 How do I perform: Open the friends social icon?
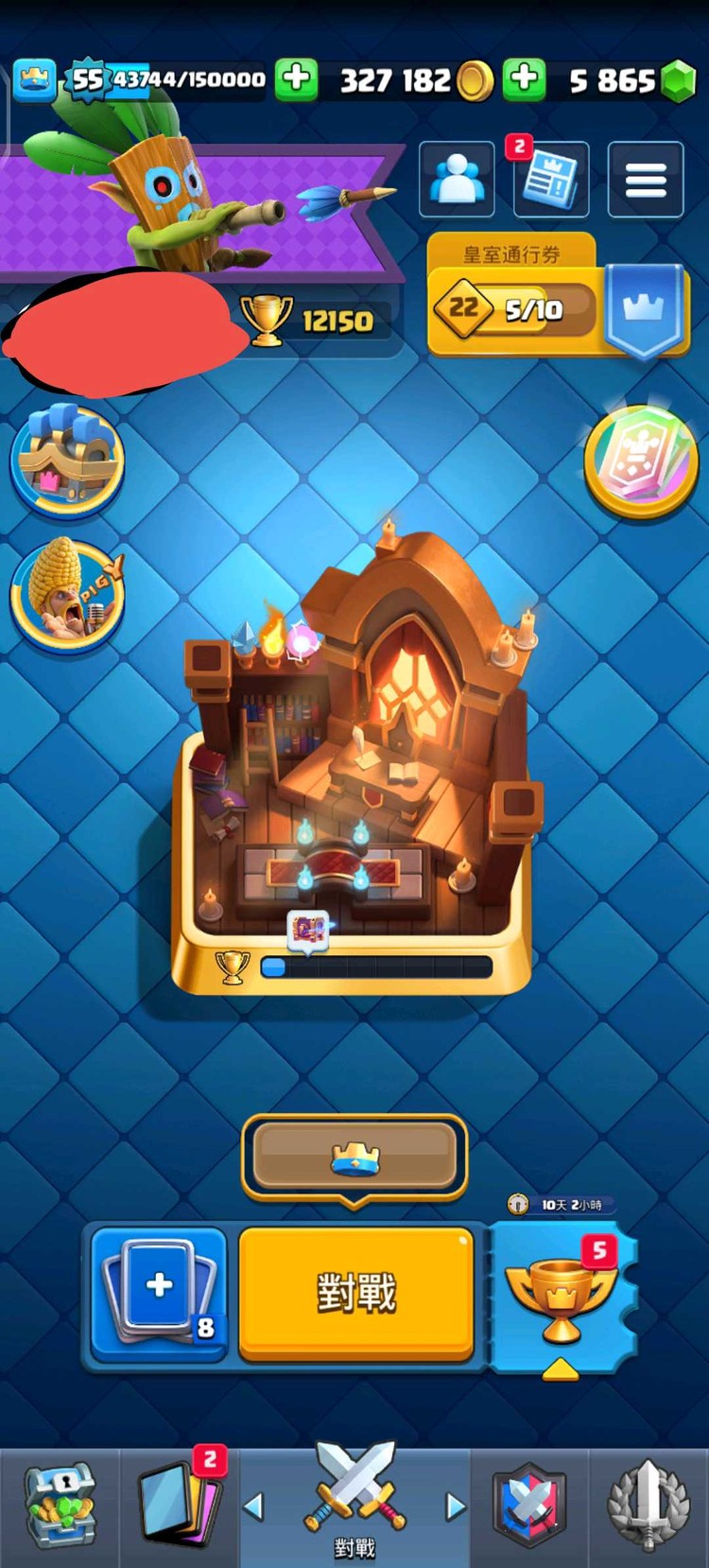(457, 179)
